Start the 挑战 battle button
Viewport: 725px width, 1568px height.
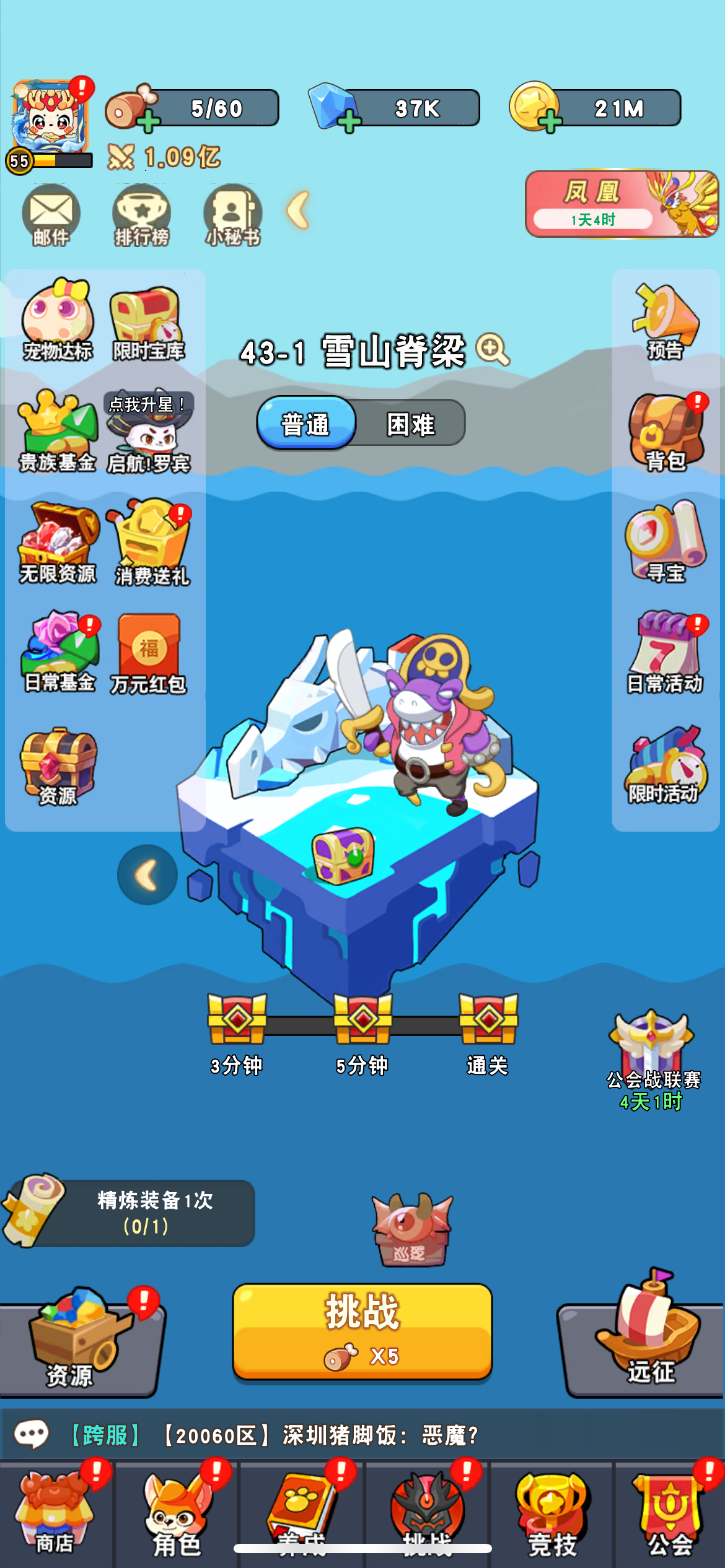[x=362, y=1330]
